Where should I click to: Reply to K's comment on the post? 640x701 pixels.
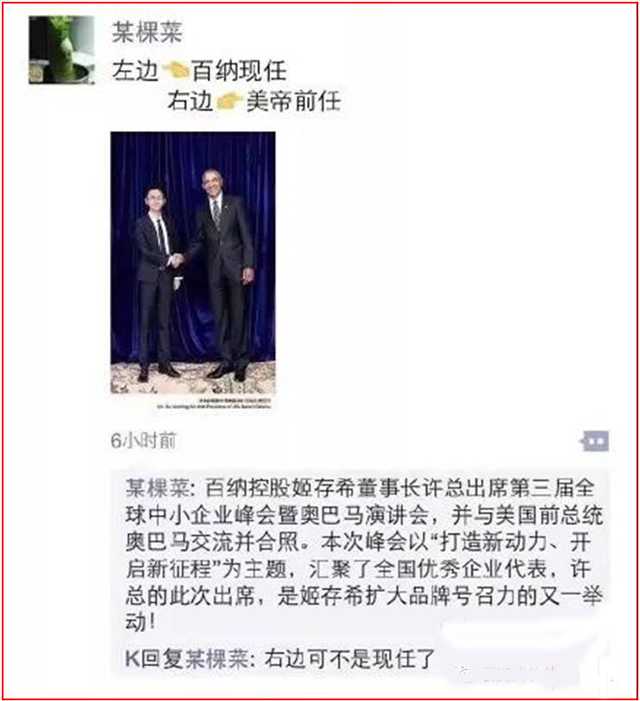280,660
